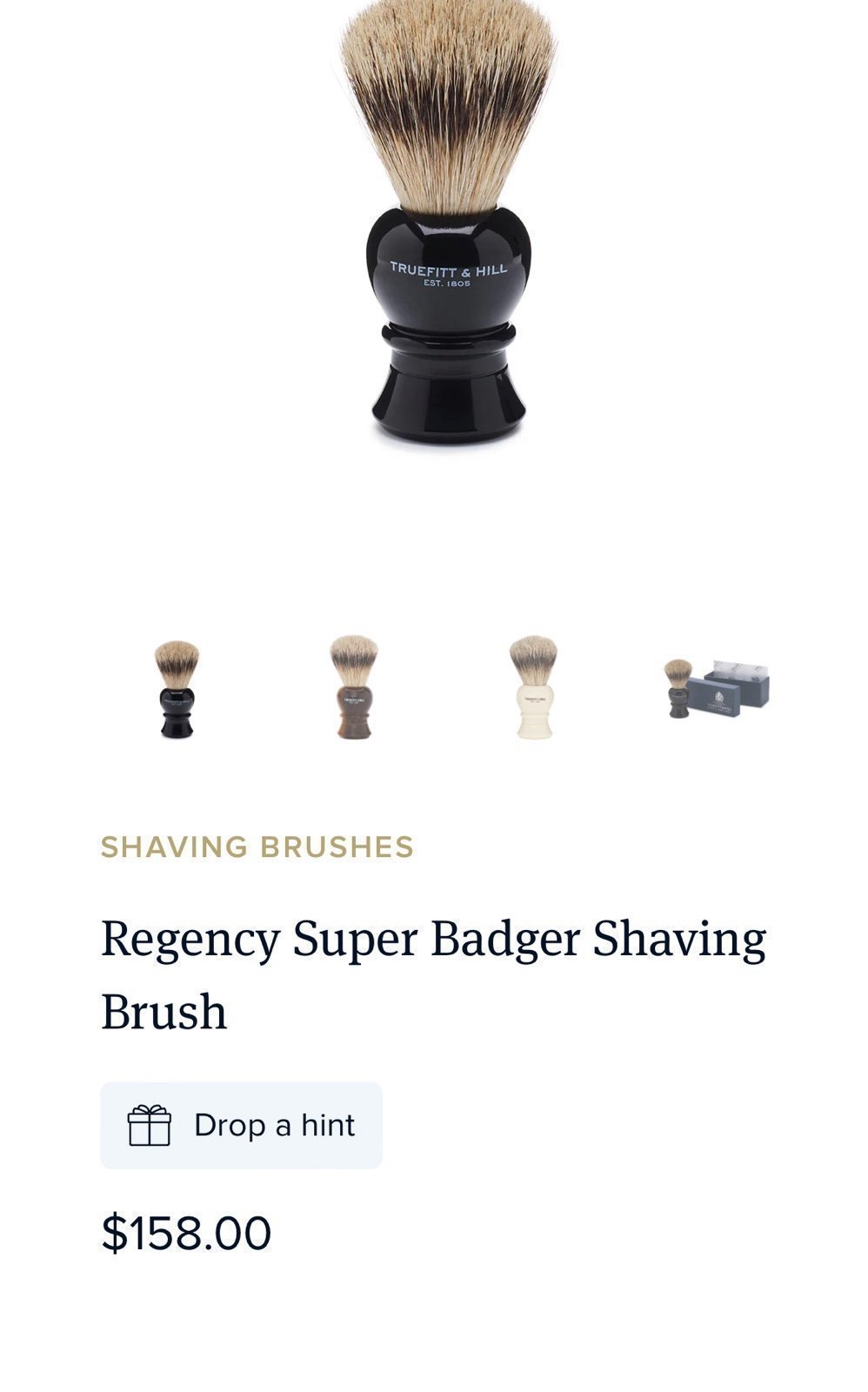Select the black handle brush thumbnail
Viewport: 868px width, 1392px height.
(177, 689)
